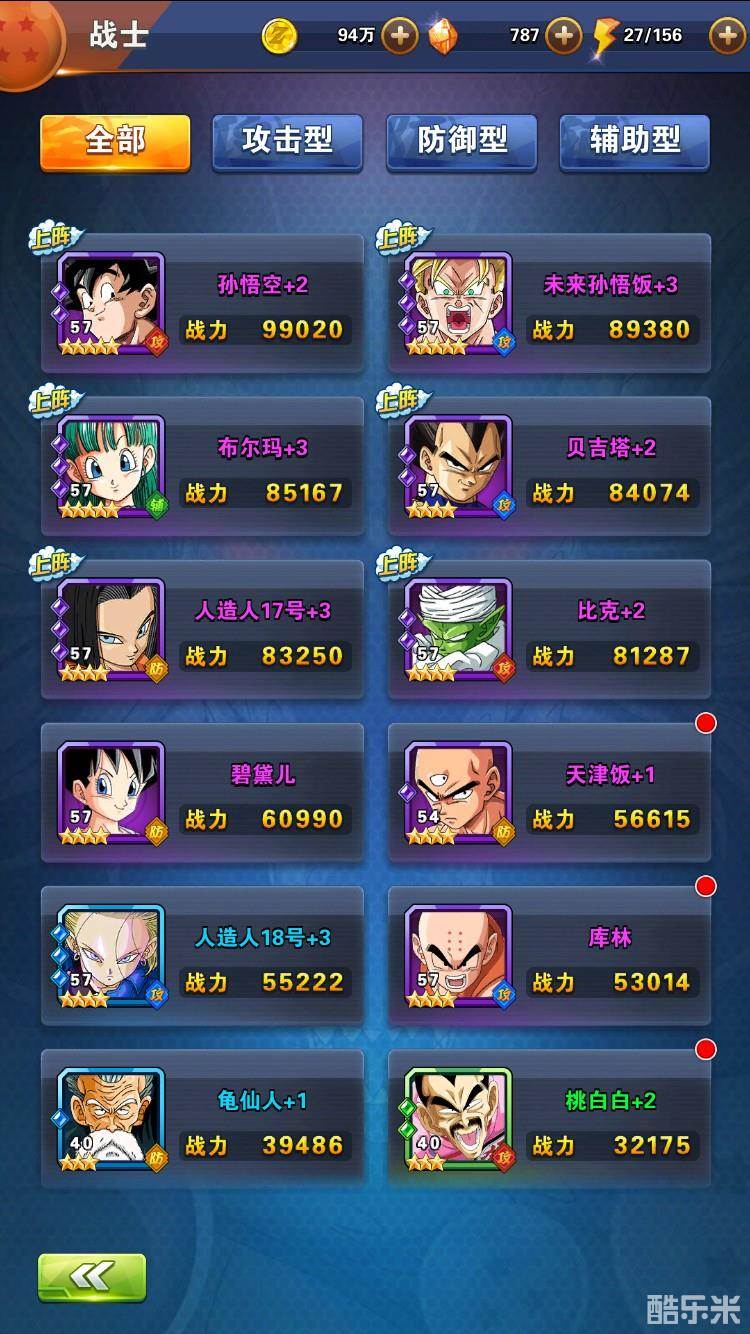The image size is (750, 1334).
Task: Refill energy with the lightning plus button
Action: pos(727,36)
